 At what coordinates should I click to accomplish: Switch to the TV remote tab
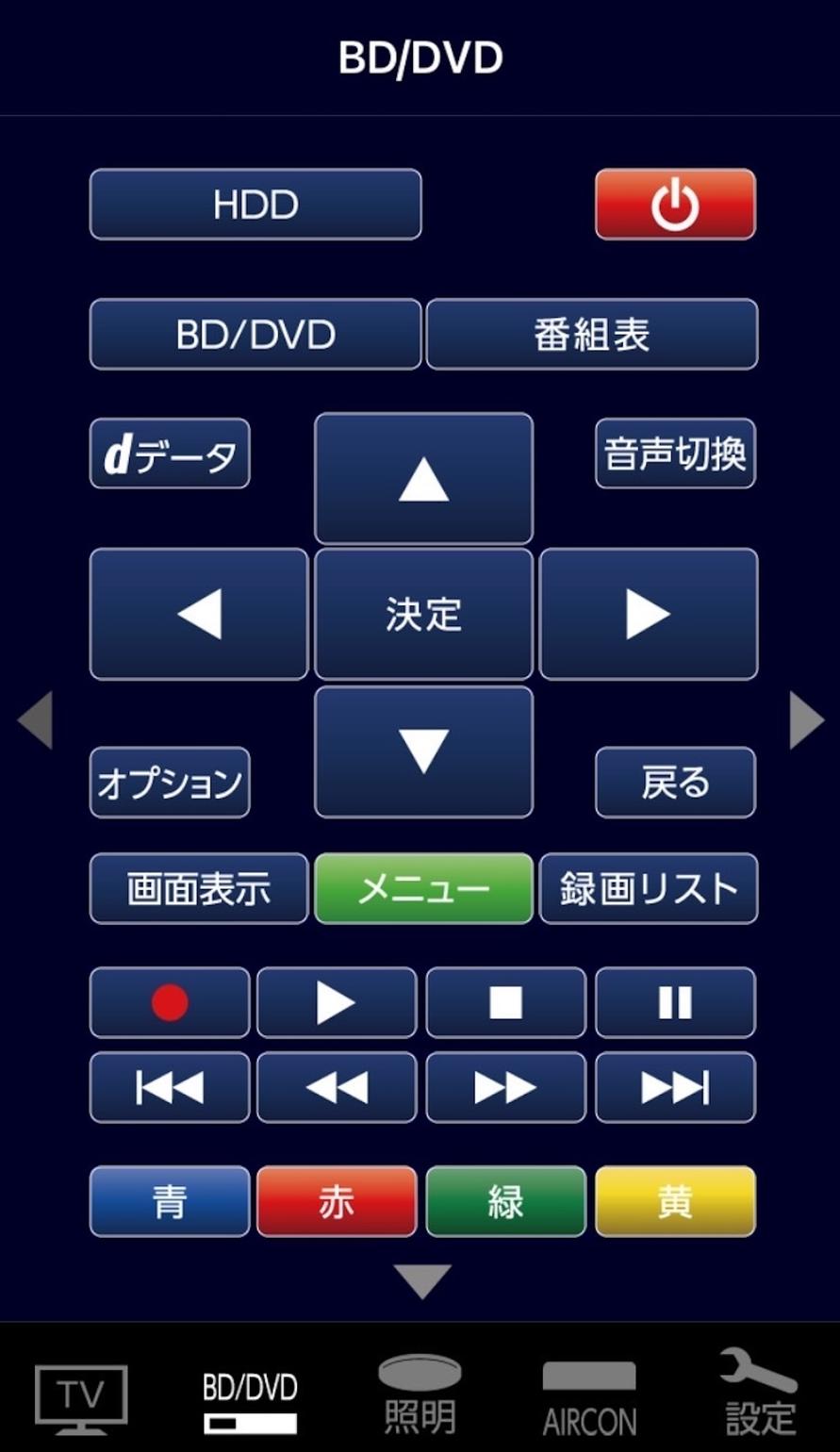click(81, 1395)
